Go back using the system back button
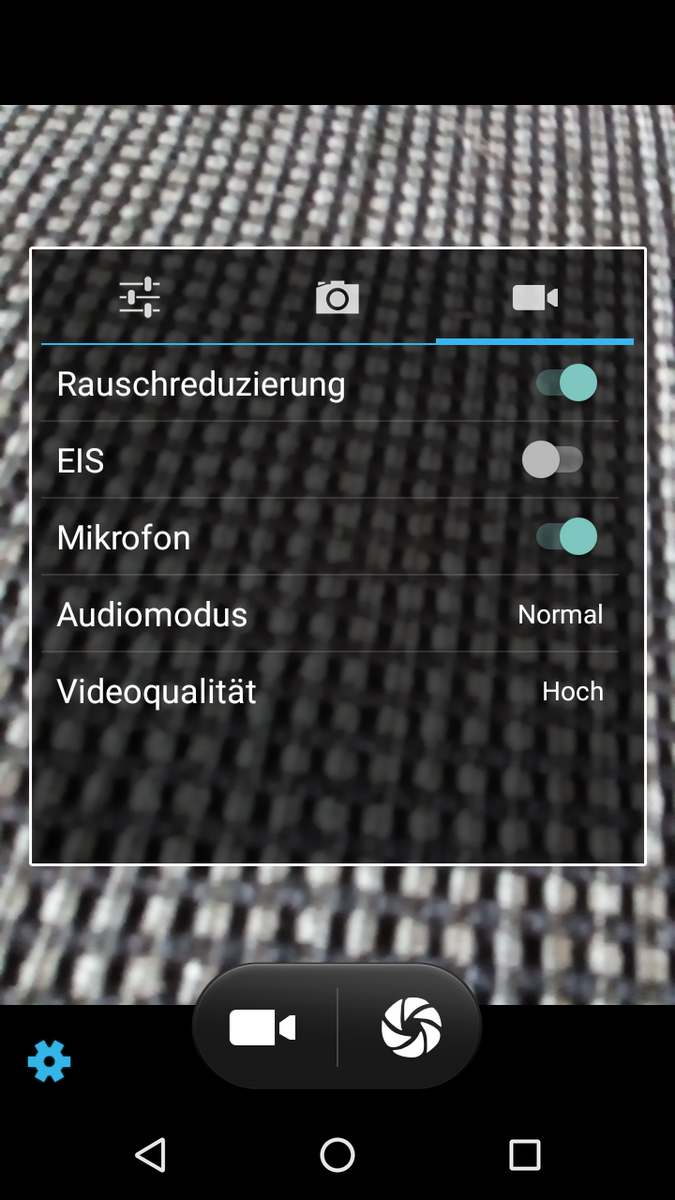This screenshot has height=1200, width=675. tap(150, 1155)
